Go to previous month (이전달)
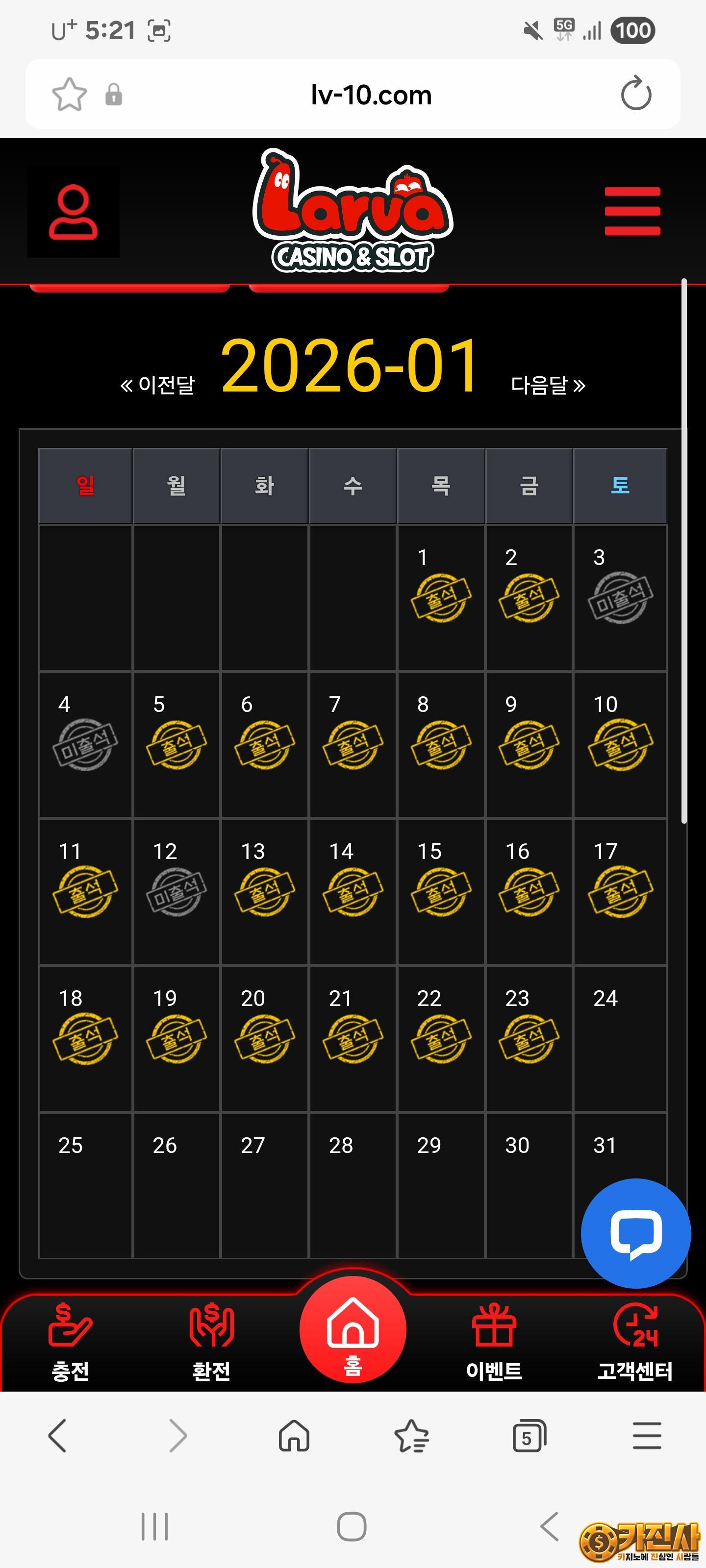Screen dimensions: 706x1568 pos(158,385)
